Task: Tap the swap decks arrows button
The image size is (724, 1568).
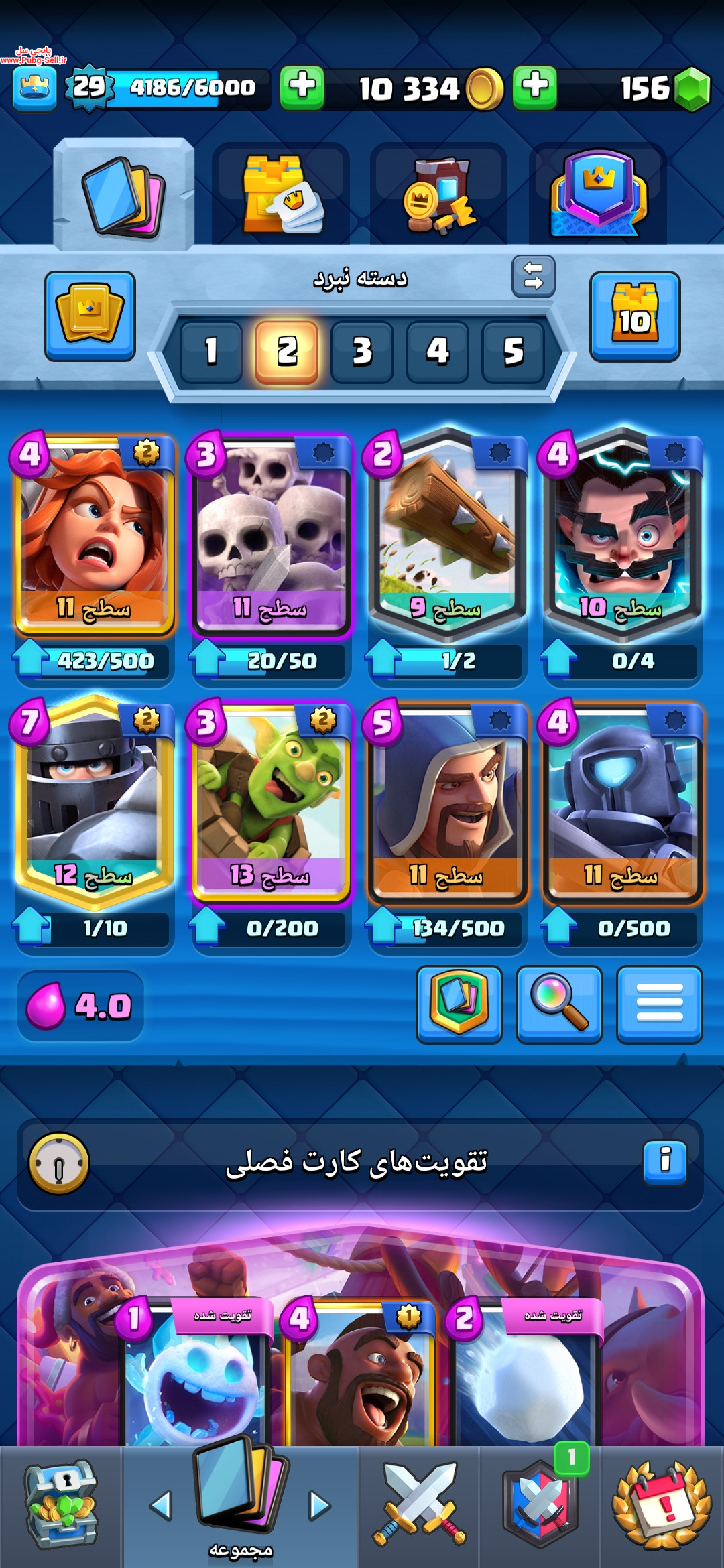Action: [x=534, y=276]
